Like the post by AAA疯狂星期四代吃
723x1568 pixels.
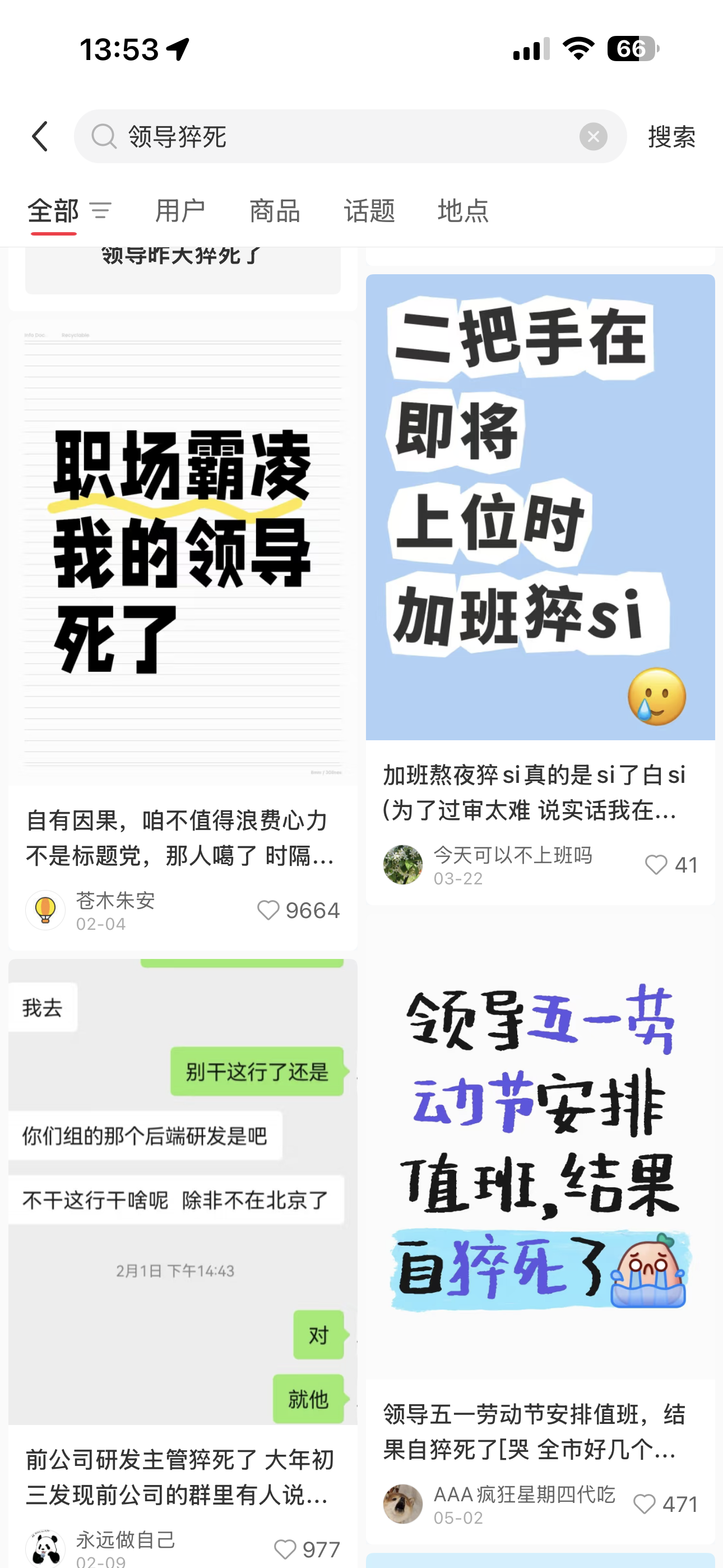tap(645, 1504)
